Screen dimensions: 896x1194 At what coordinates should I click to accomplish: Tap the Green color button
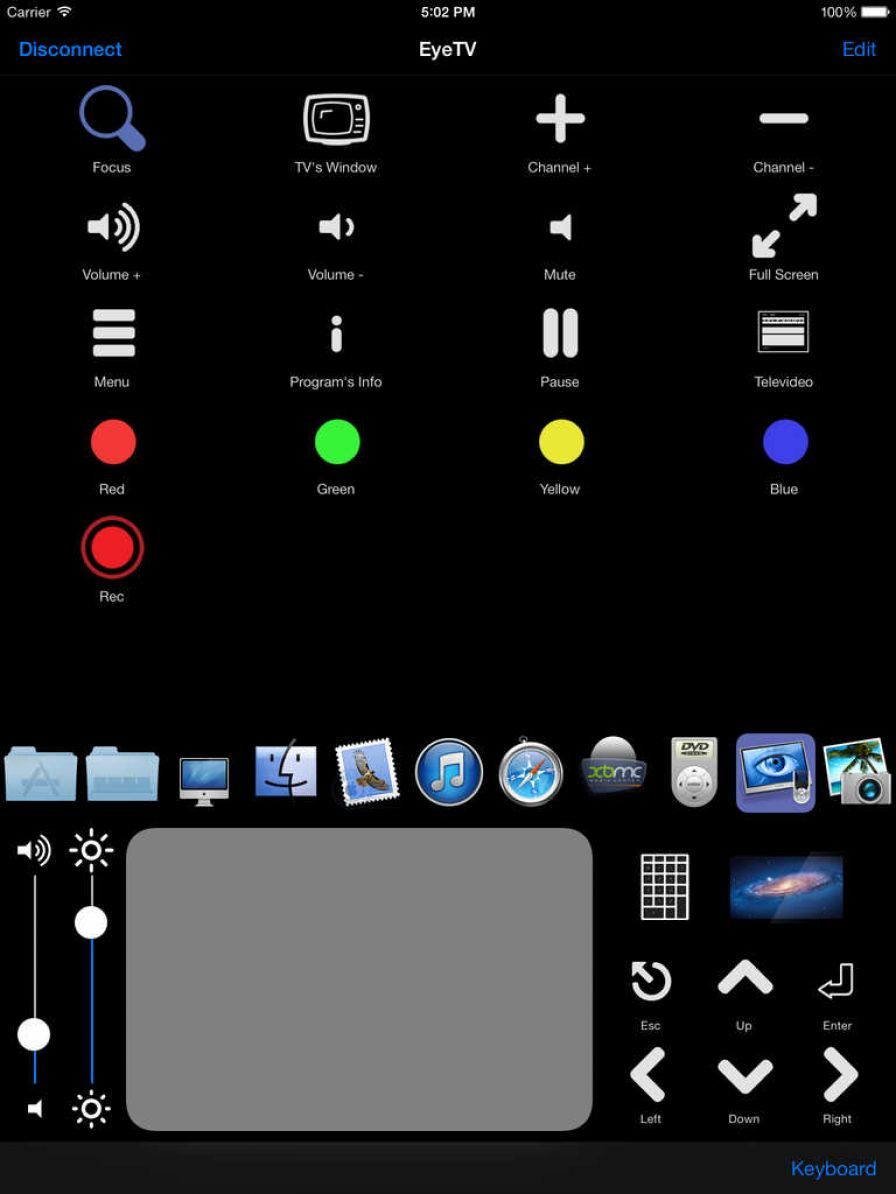(336, 442)
